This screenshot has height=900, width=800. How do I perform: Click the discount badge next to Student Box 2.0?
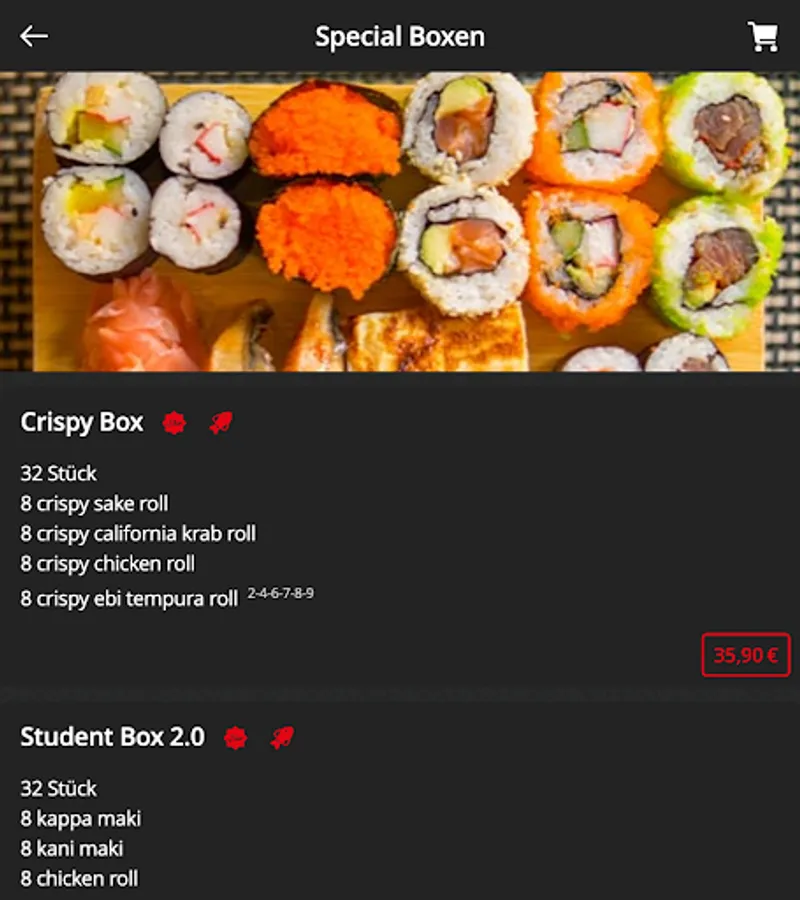[236, 737]
